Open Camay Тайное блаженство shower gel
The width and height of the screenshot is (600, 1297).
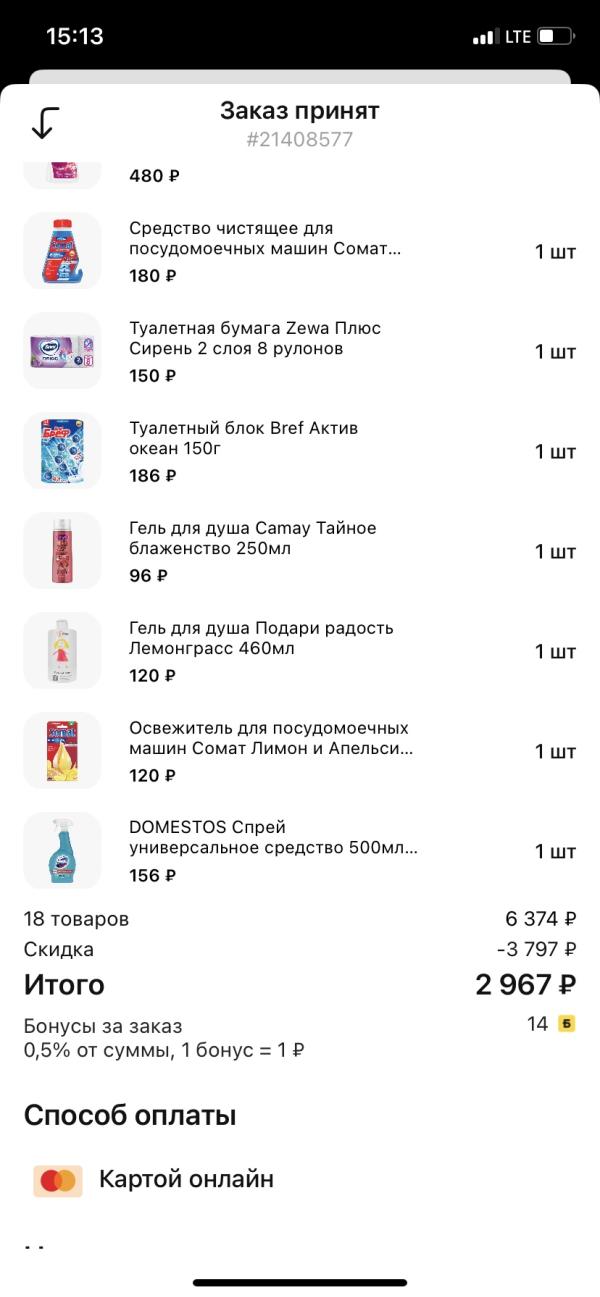click(252, 550)
